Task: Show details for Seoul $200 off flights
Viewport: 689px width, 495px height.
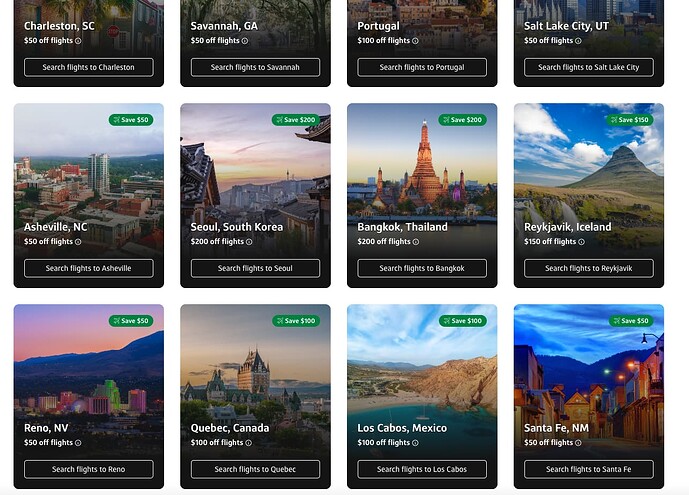Action: tap(249, 242)
